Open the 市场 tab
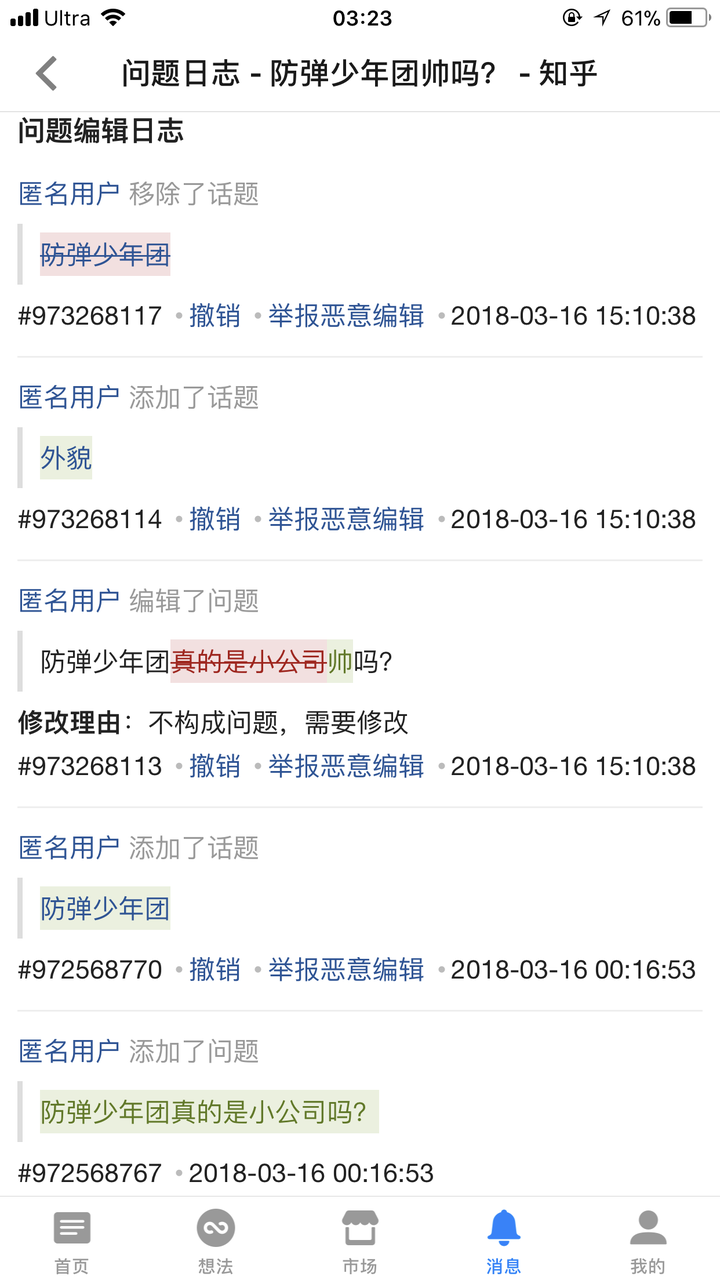Screen dimensions: 720x1280 click(x=360, y=1241)
